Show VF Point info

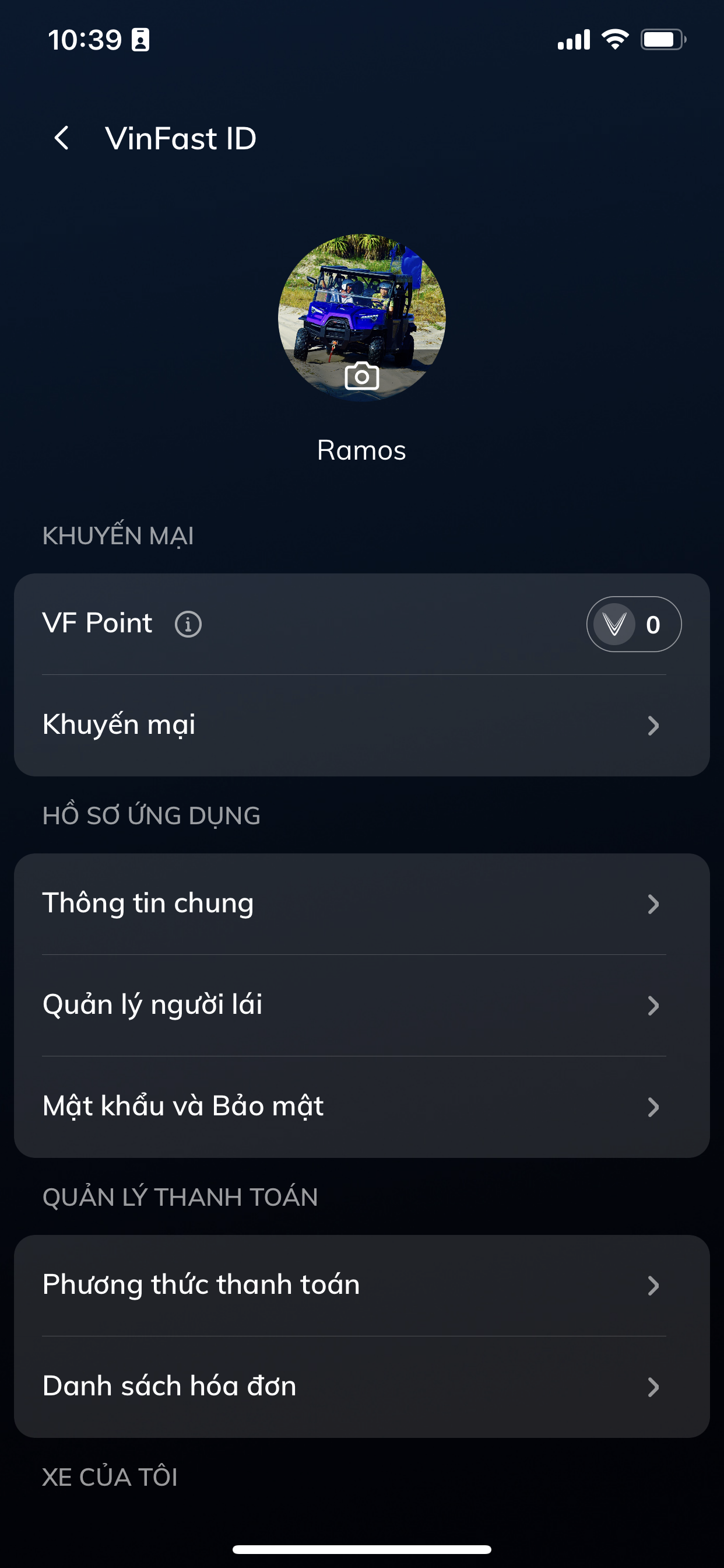(x=188, y=624)
